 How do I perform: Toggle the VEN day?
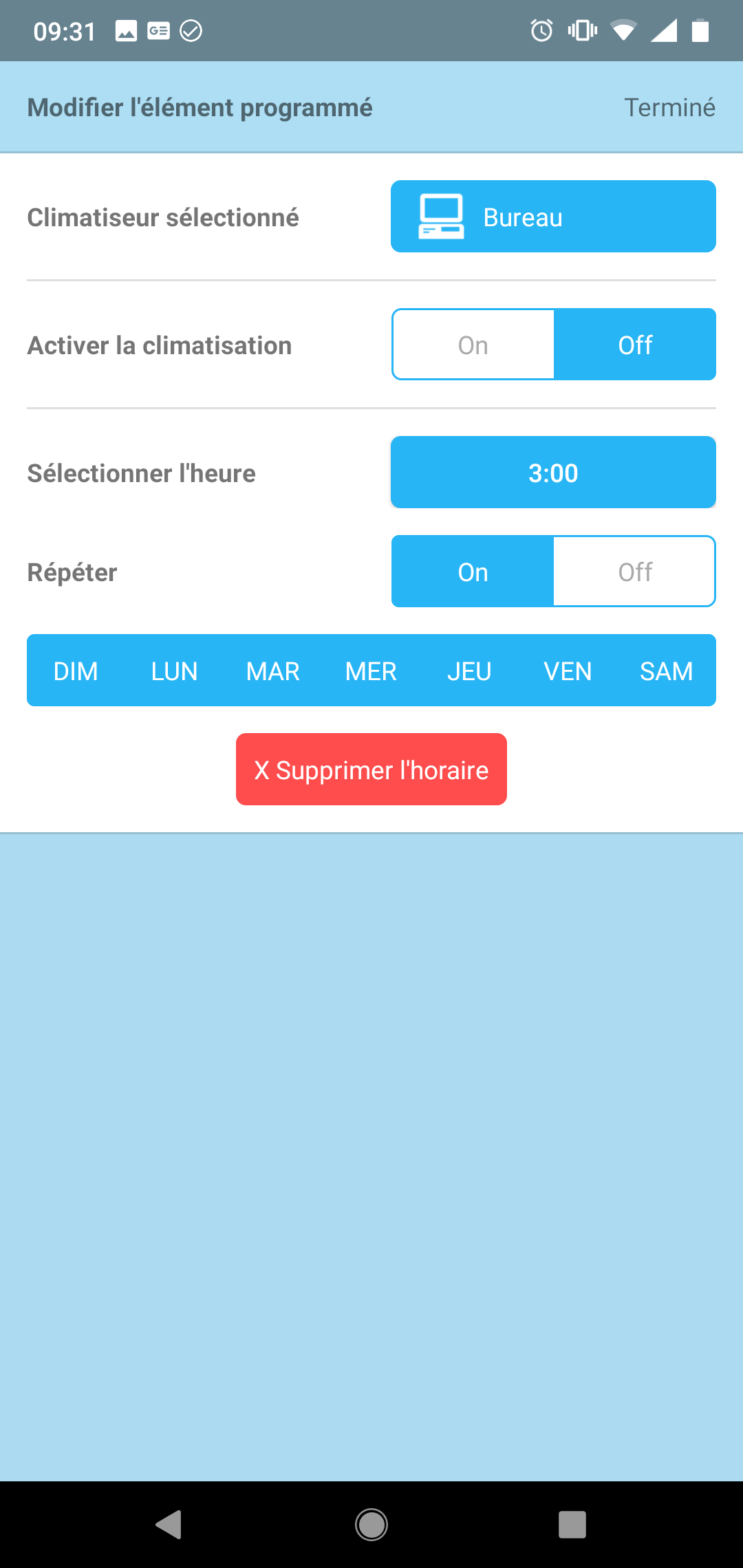coord(568,671)
